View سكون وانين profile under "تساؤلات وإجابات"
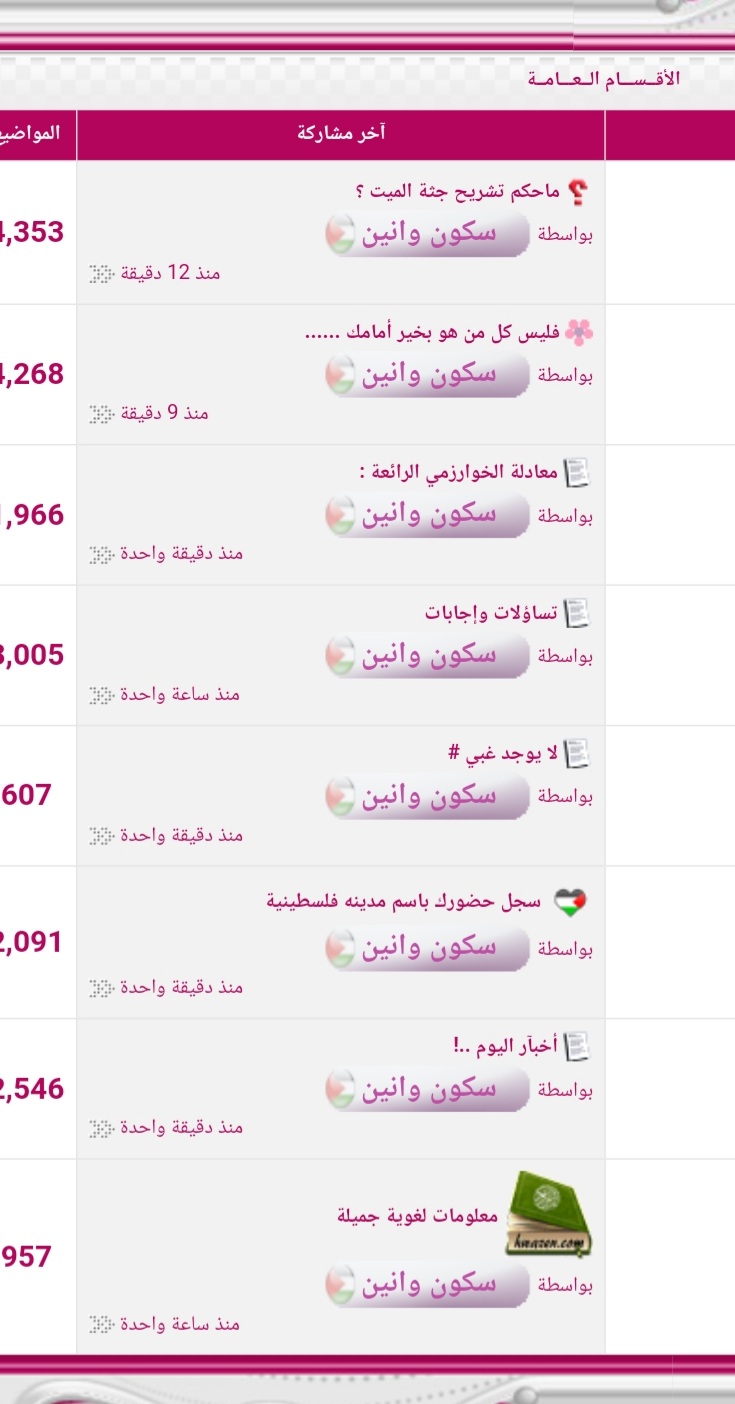735x1404 pixels. (x=428, y=655)
